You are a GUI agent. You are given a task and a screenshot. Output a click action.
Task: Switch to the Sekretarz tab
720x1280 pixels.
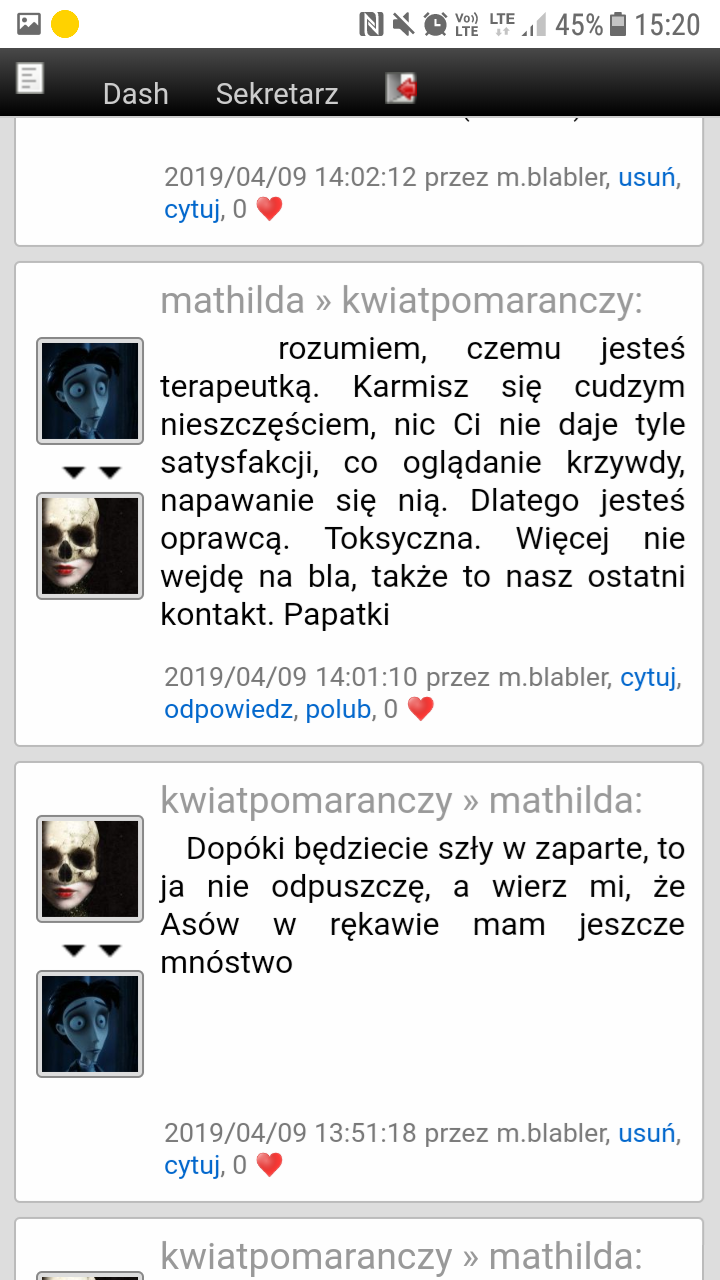277,94
